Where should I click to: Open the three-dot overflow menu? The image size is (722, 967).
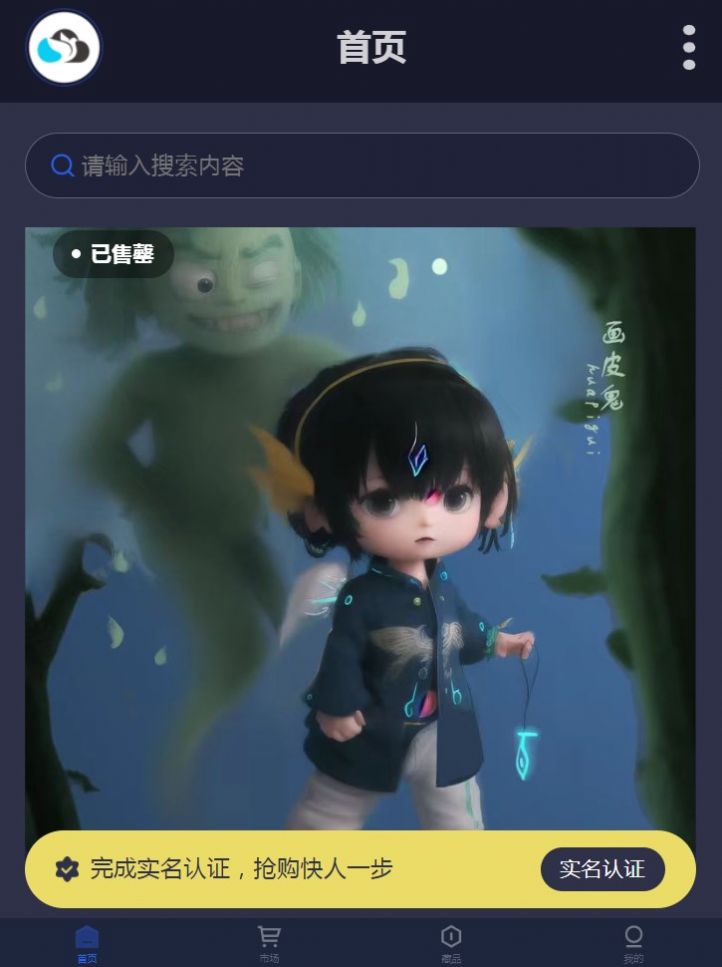pyautogui.click(x=688, y=48)
